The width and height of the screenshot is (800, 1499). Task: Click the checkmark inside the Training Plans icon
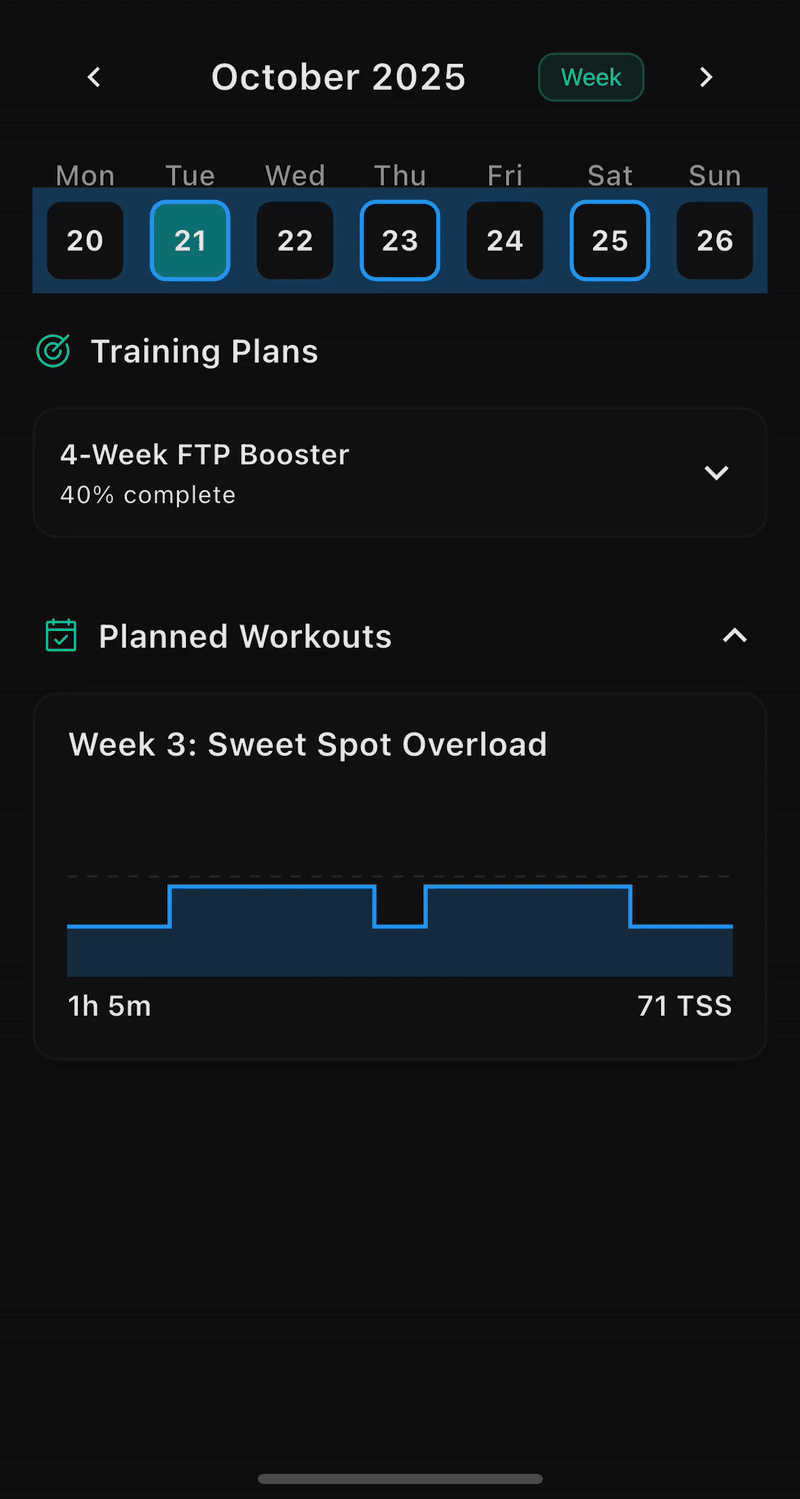[55, 349]
